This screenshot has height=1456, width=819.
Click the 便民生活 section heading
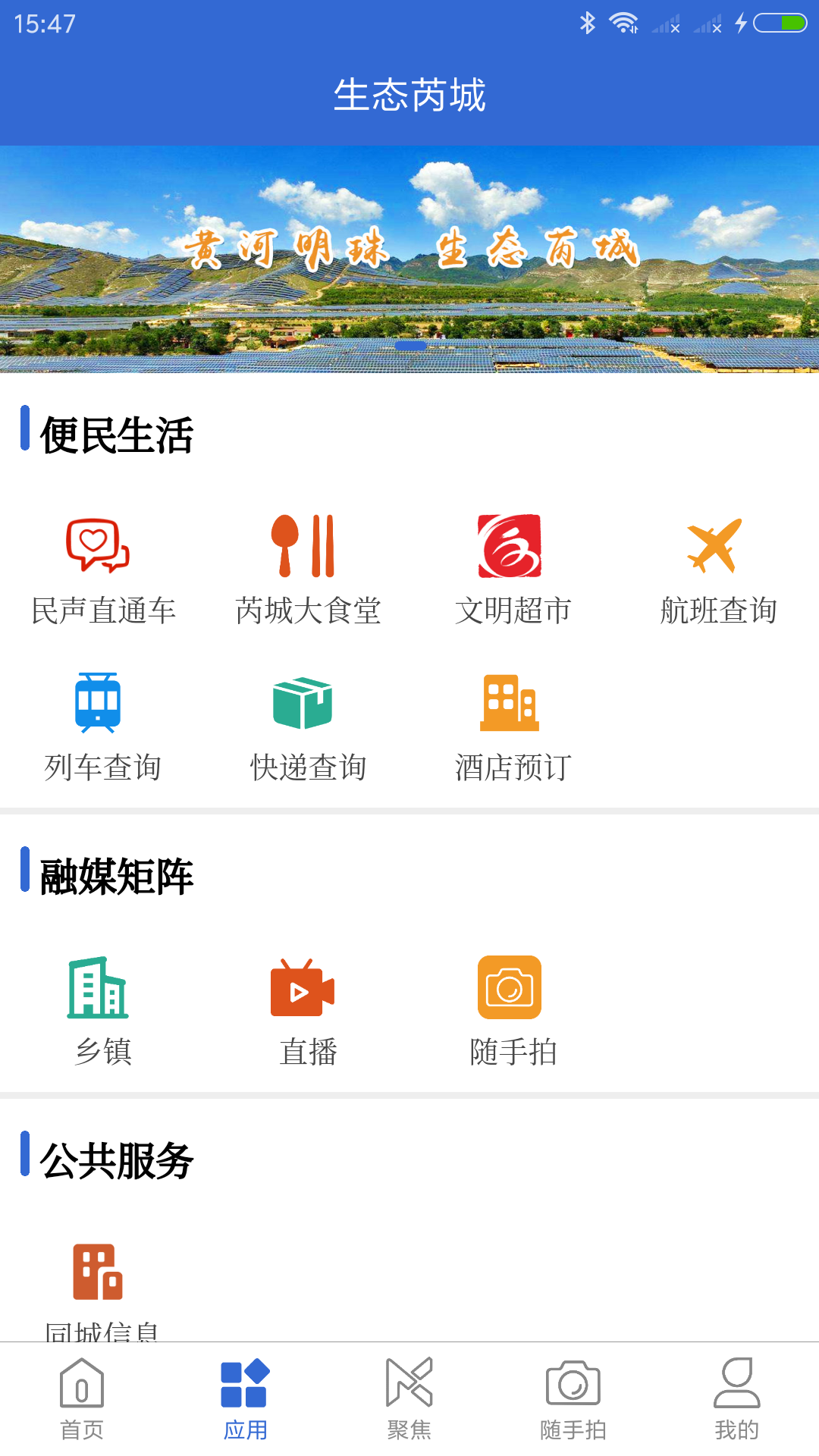click(118, 432)
